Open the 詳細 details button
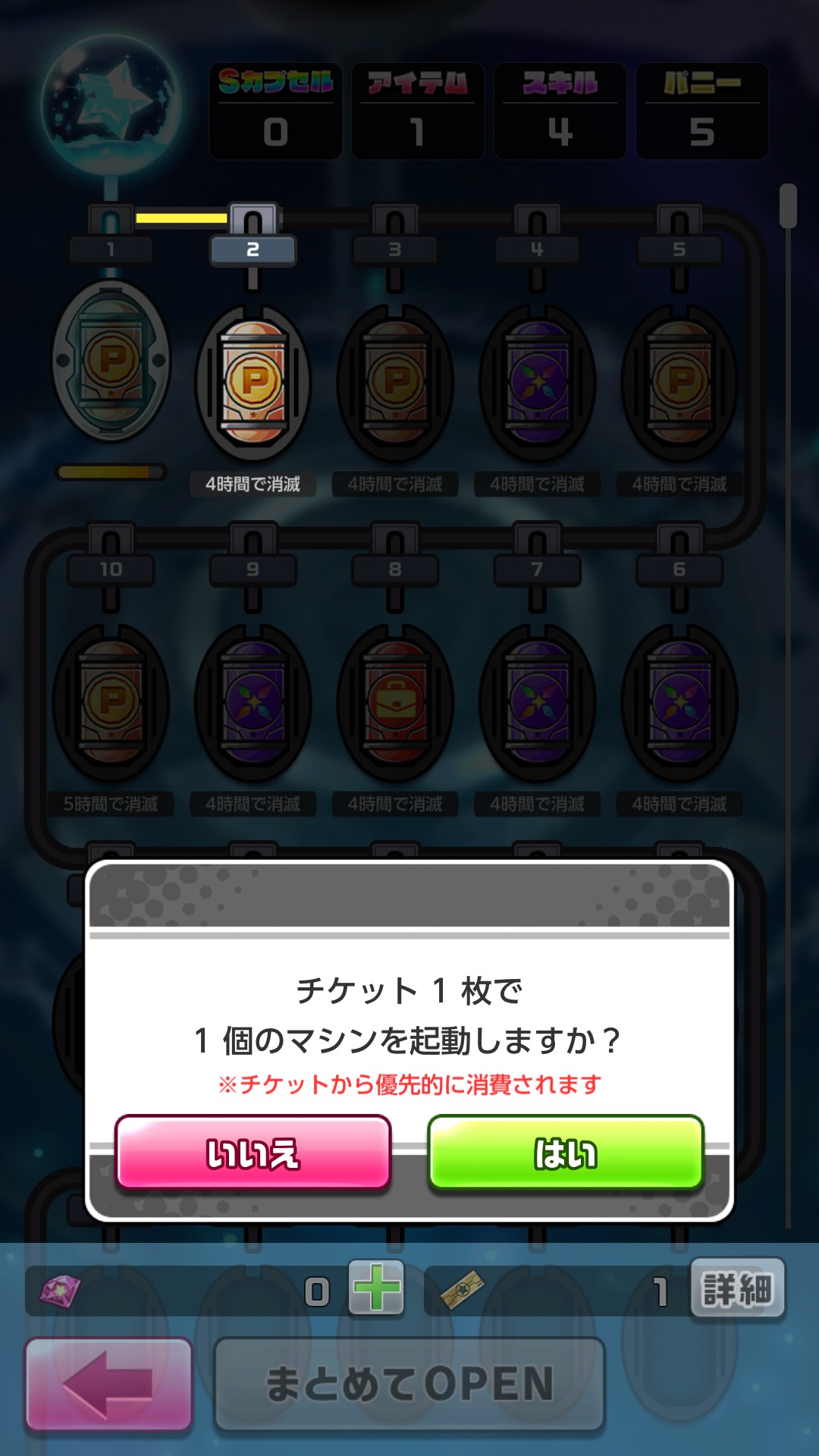This screenshot has width=819, height=1456. tap(737, 1289)
